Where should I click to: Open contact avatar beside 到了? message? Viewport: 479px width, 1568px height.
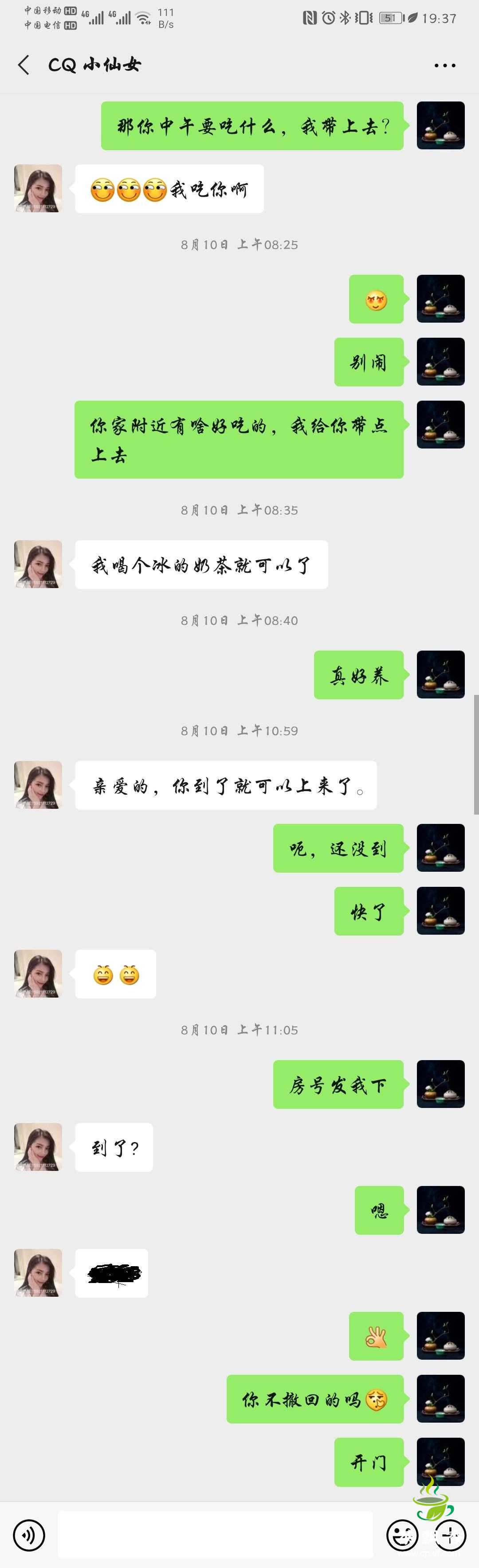(x=38, y=1147)
